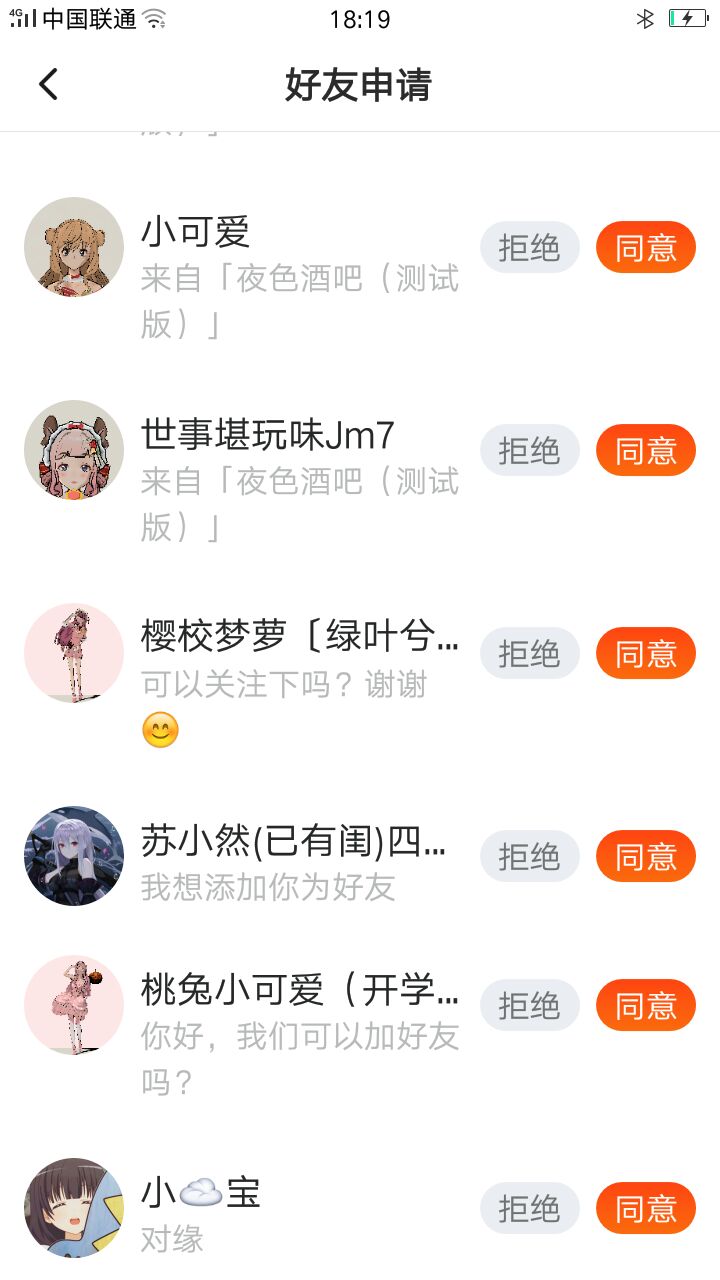Accept friend request from 小☁宝

point(645,1208)
